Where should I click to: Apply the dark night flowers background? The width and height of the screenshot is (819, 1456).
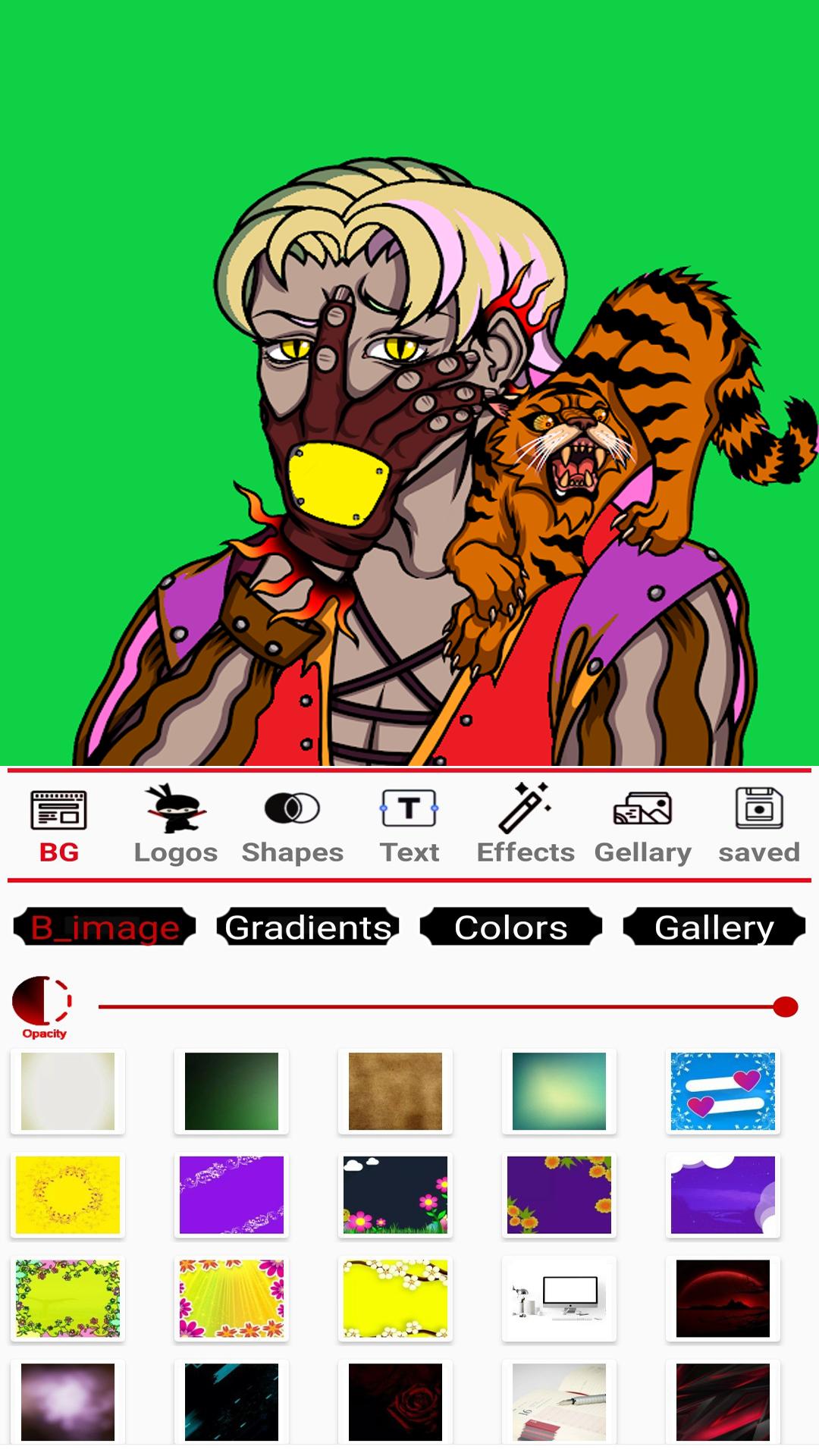(x=395, y=1194)
